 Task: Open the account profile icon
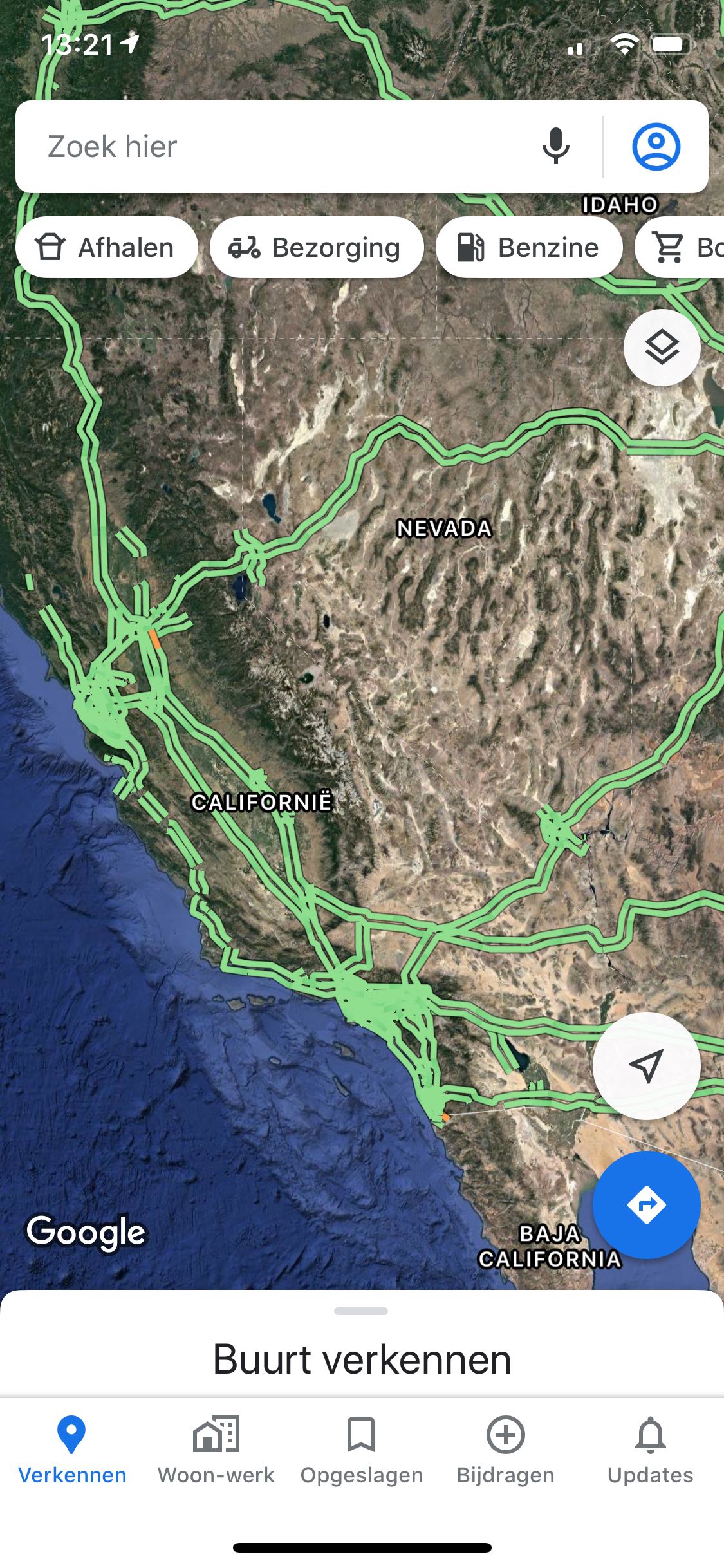[656, 147]
